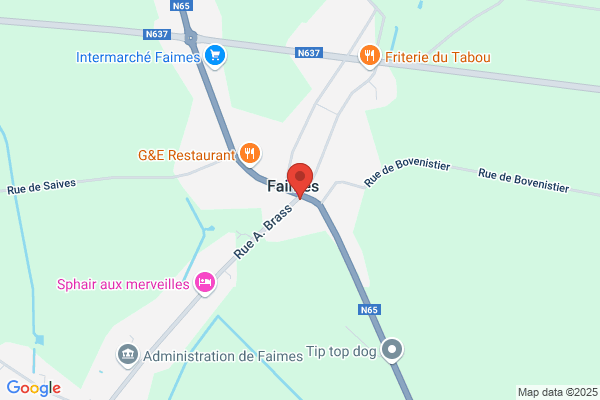600x400 pixels.
Task: Tap the Google logo on the map
Action: coord(34,388)
